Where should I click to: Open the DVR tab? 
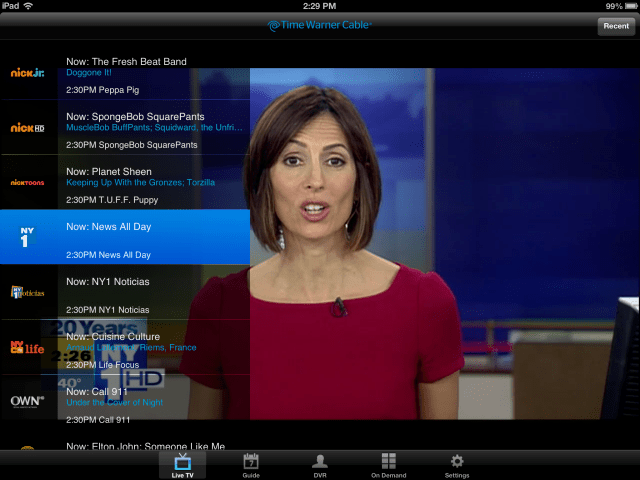[320, 465]
